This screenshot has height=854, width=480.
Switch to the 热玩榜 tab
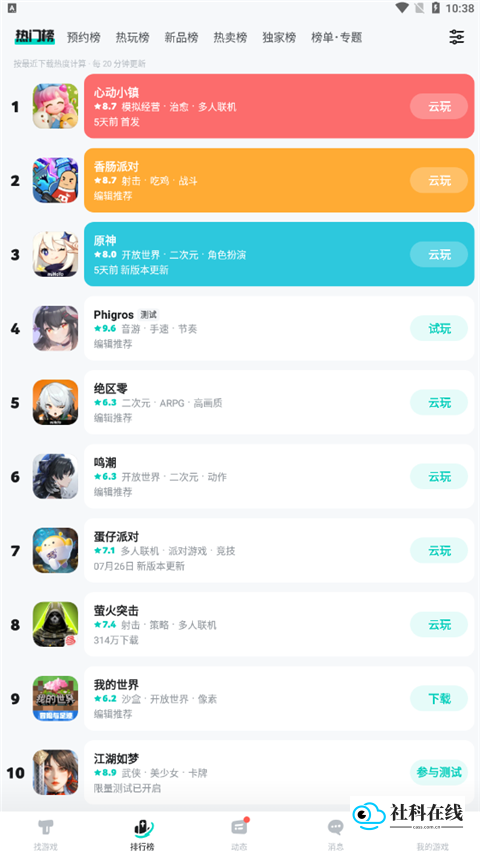tap(132, 38)
